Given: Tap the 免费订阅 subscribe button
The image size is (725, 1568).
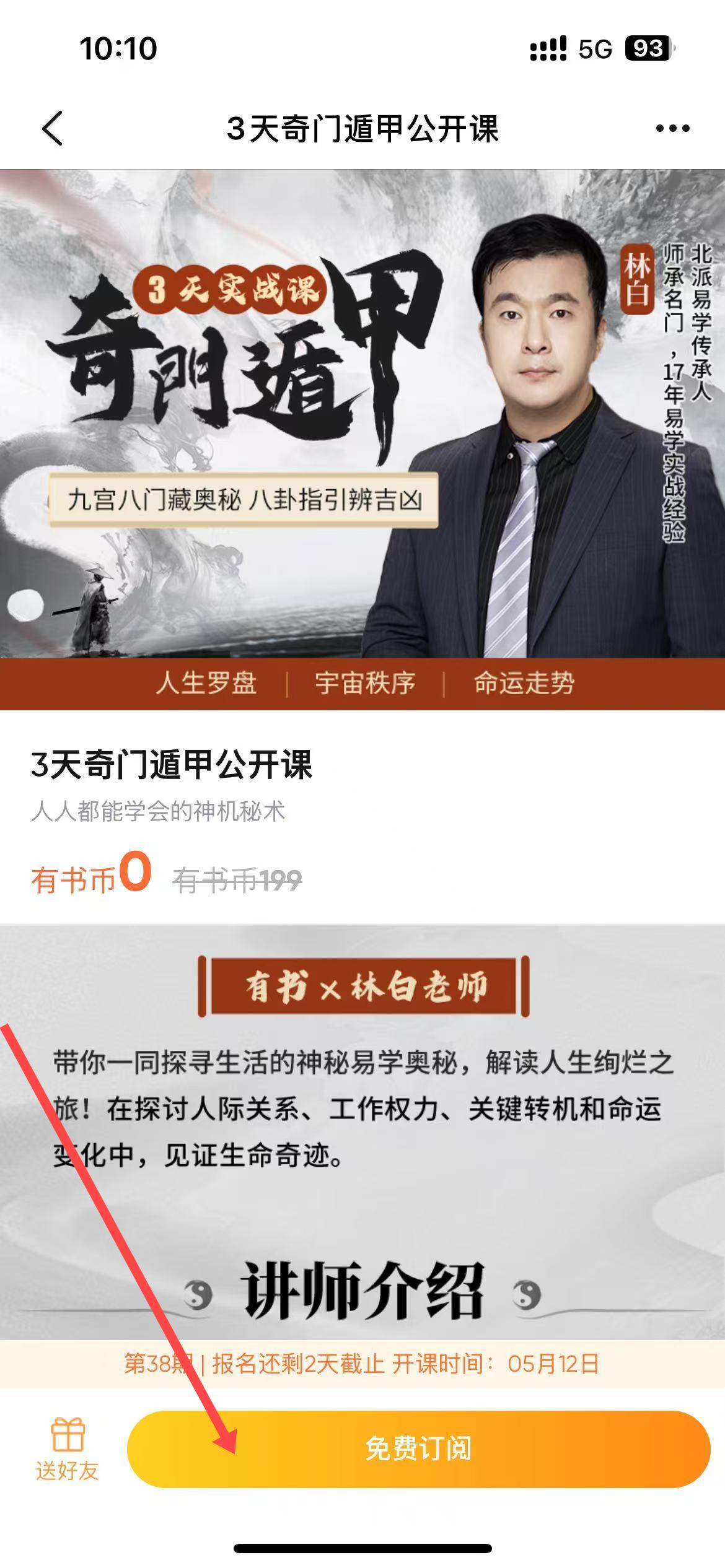Looking at the screenshot, I should 418,1448.
